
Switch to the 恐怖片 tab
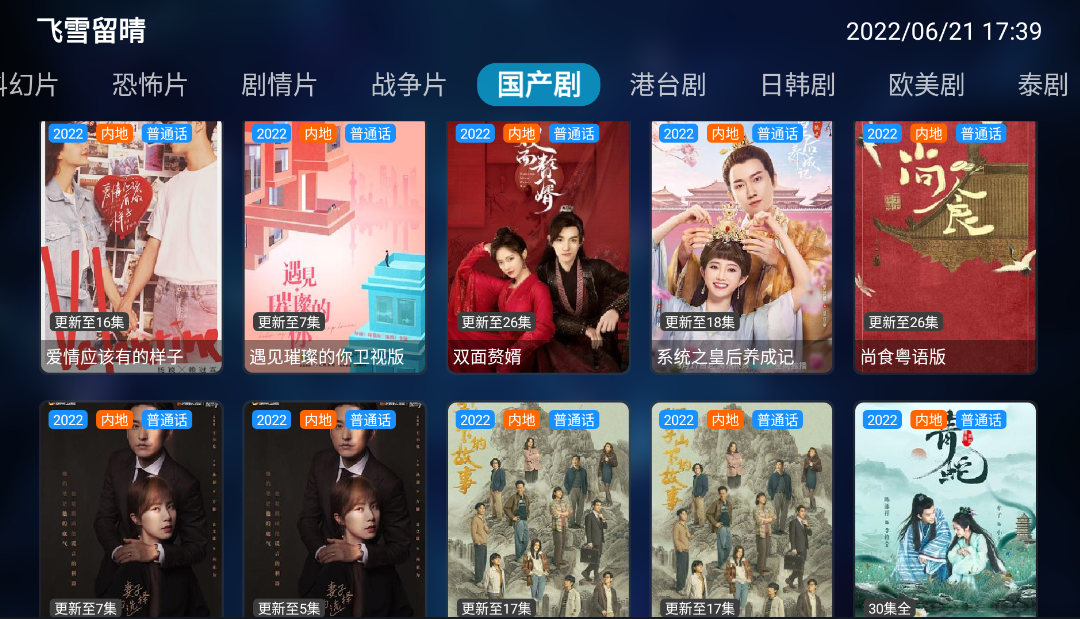point(150,85)
